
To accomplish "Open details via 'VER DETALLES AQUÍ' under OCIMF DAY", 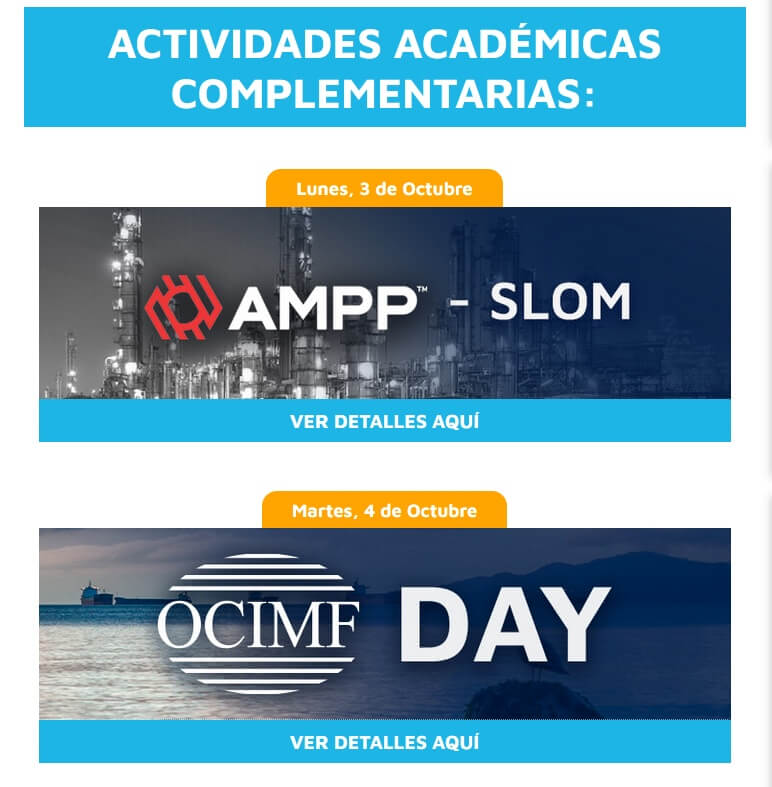I will [x=385, y=741].
